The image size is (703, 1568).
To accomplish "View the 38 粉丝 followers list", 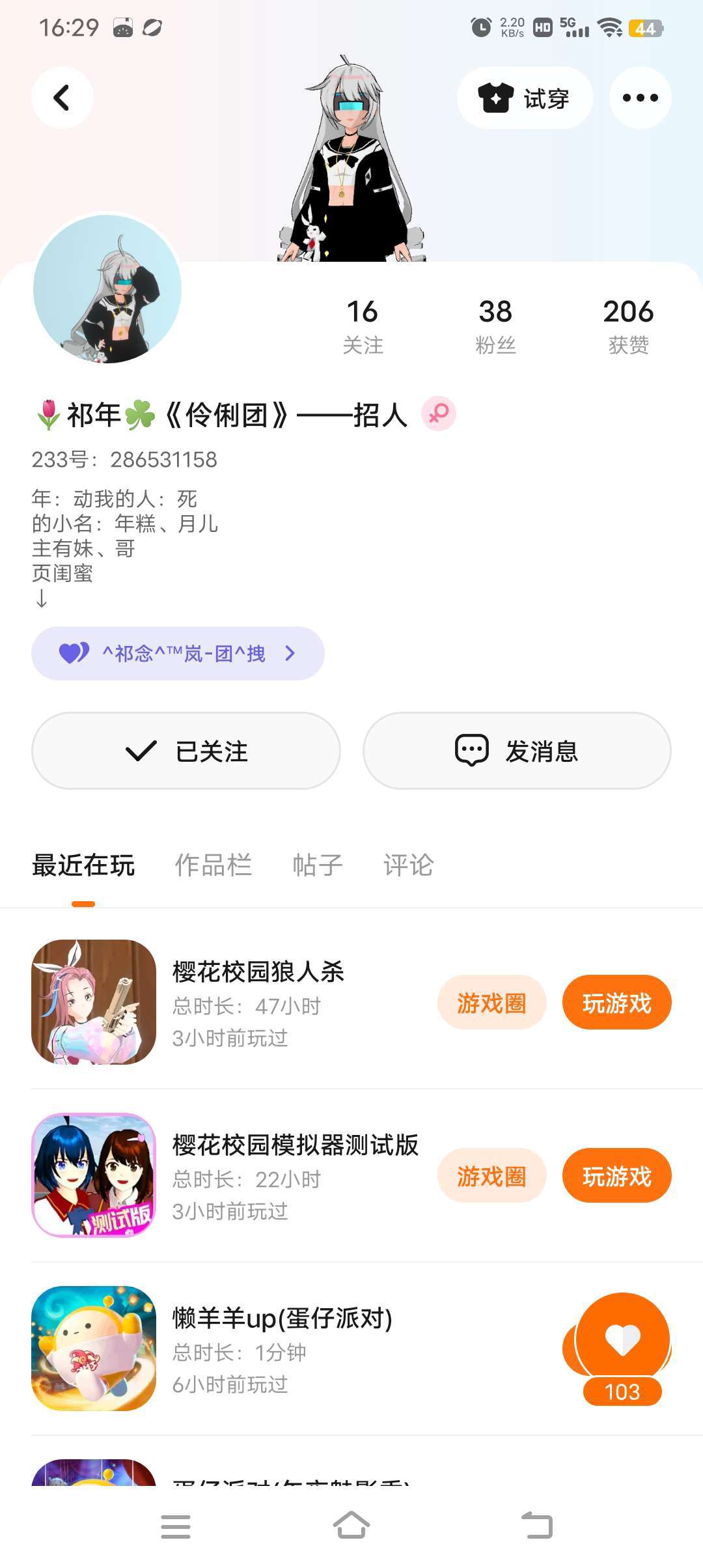I will point(495,326).
